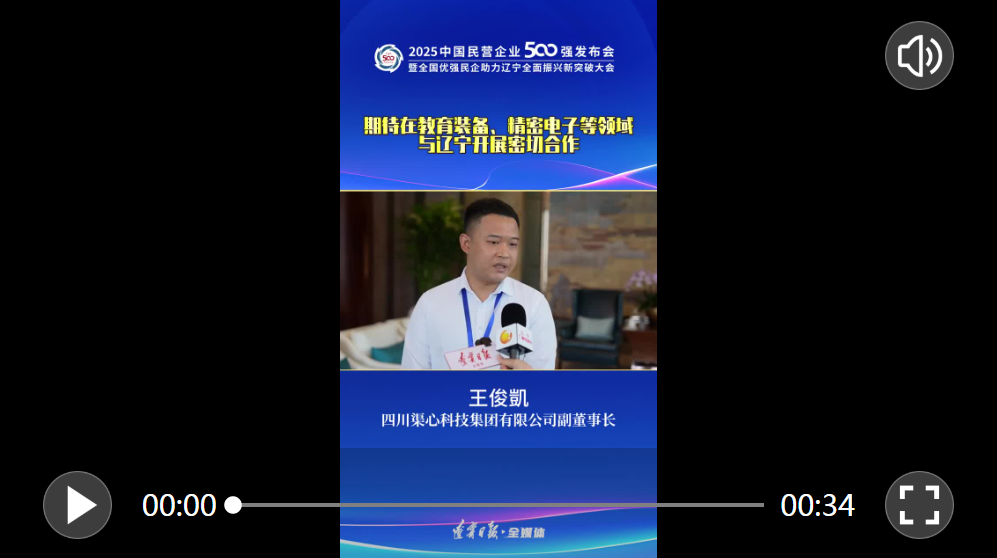Enter fullscreen mode
Screen dimensions: 997x558
[x=919, y=505]
